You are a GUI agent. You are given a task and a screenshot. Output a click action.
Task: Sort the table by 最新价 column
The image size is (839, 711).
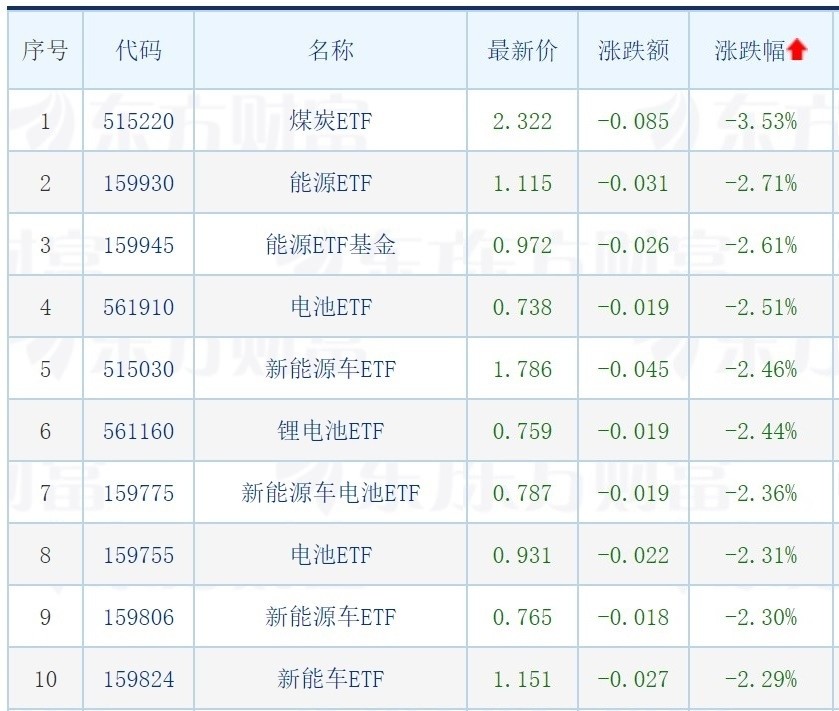coord(522,51)
